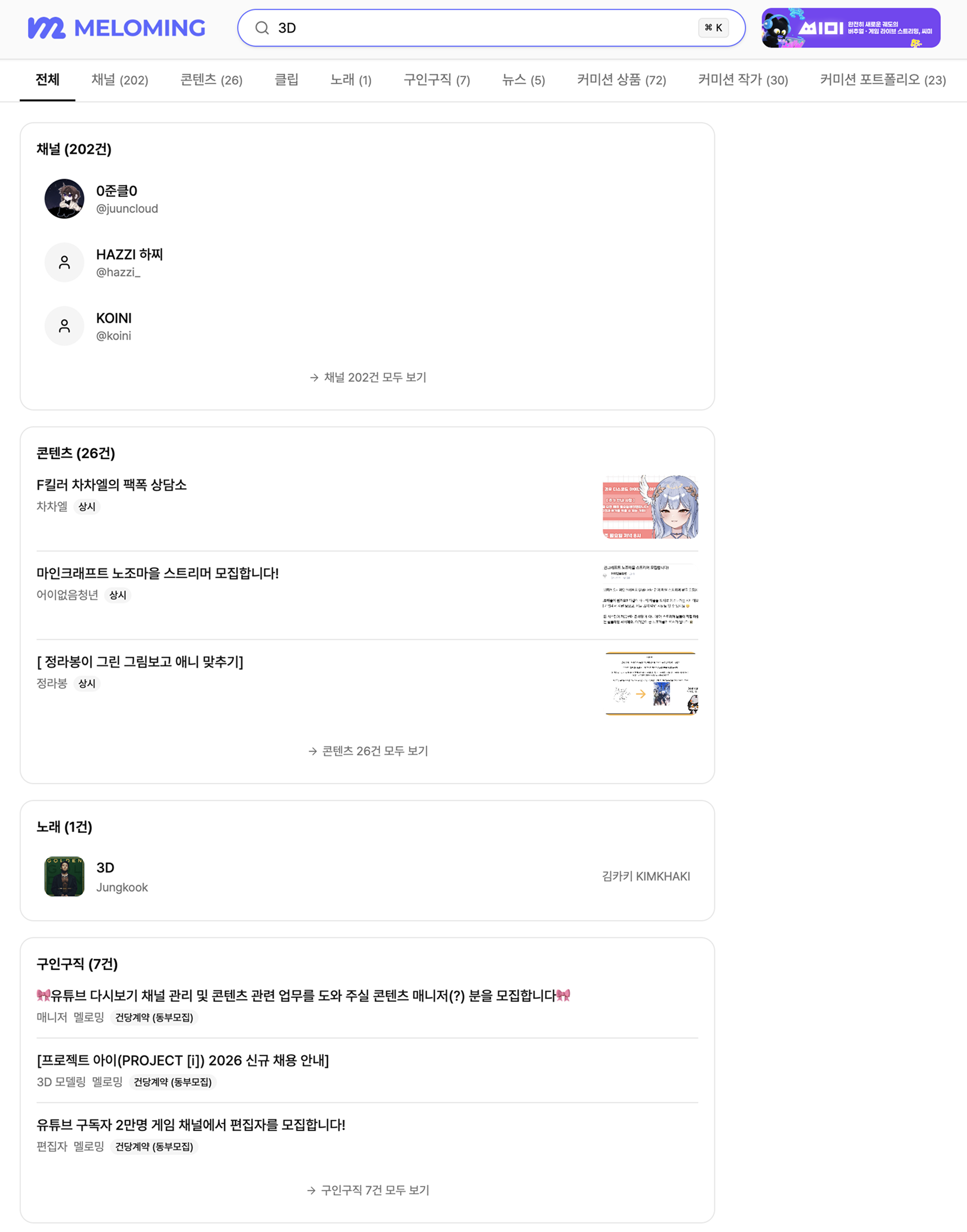
Task: View all 202 channels link
Action: point(368,377)
